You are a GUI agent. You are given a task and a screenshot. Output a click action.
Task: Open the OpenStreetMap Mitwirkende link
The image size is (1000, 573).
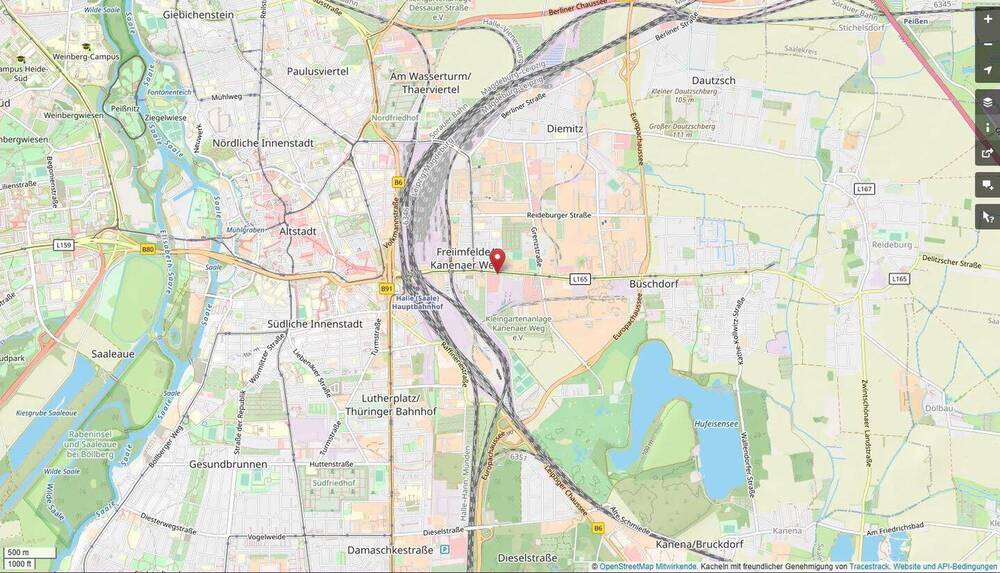647,566
